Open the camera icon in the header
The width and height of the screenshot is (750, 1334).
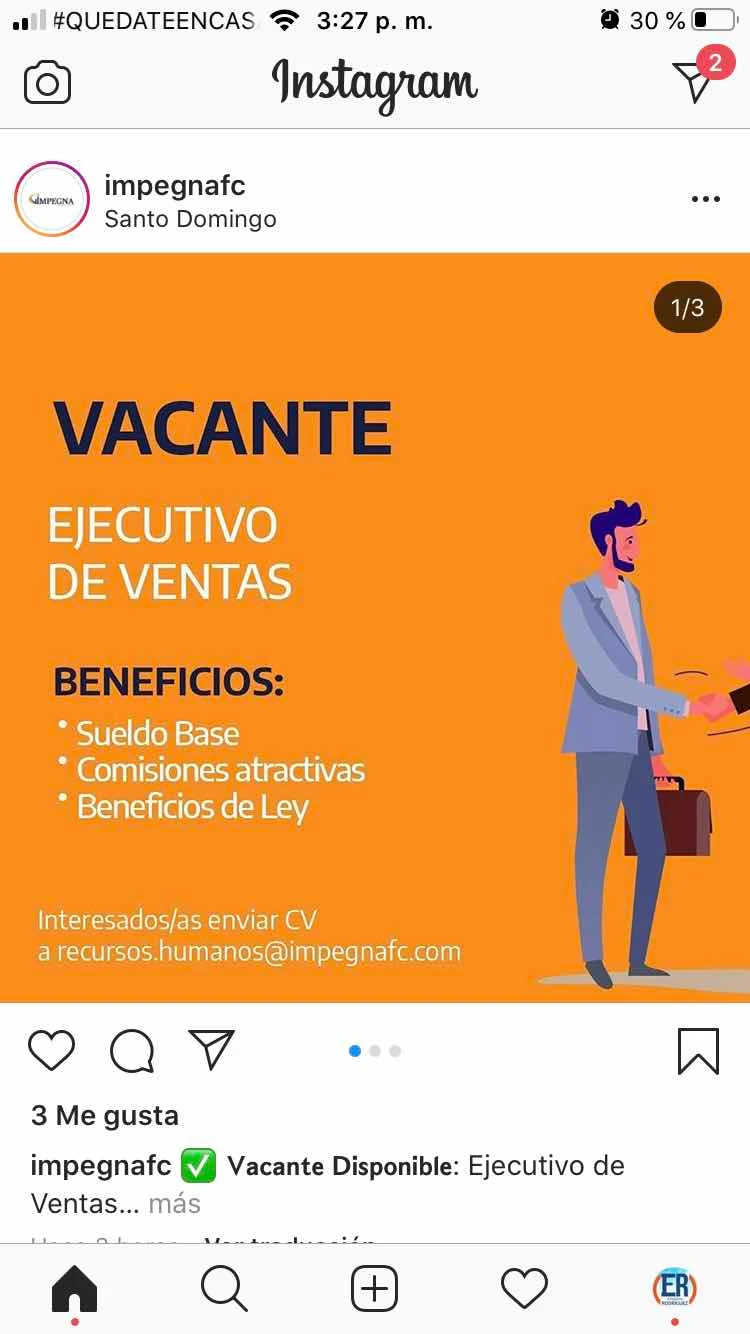47,83
